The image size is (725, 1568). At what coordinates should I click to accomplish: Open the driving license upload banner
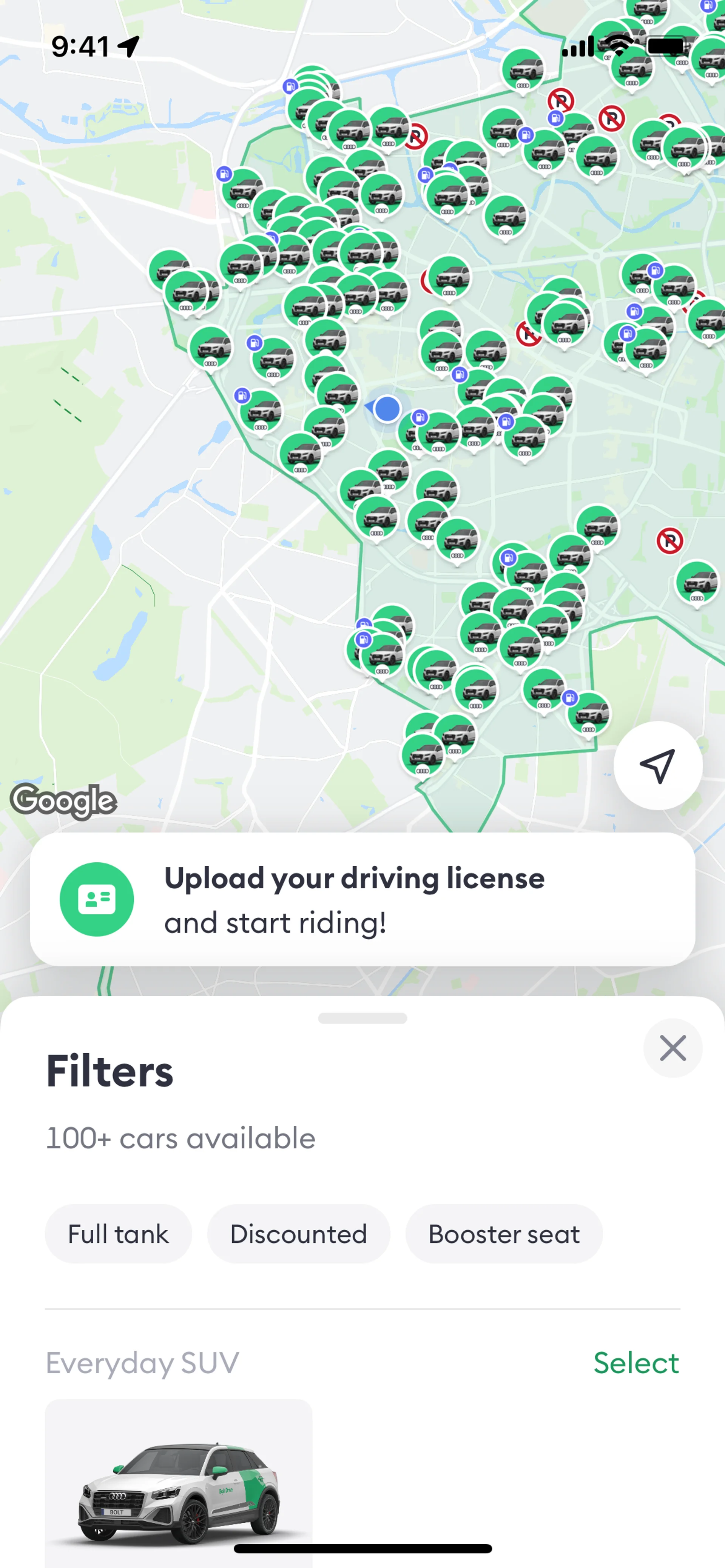[362, 899]
